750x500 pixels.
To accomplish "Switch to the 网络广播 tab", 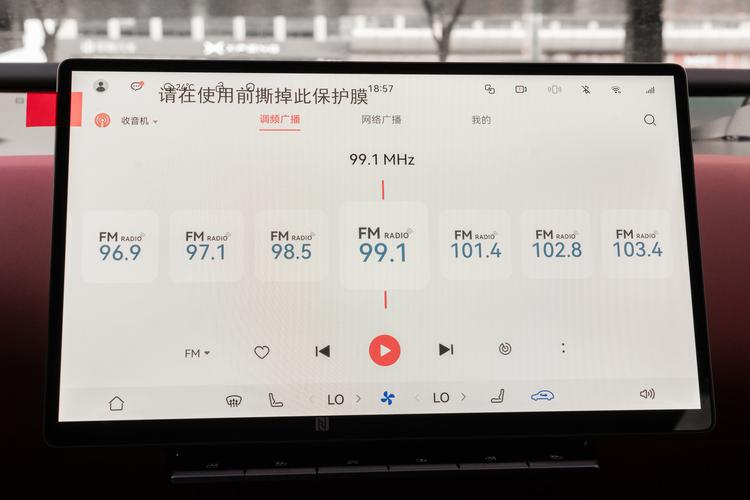I will pyautogui.click(x=381, y=120).
